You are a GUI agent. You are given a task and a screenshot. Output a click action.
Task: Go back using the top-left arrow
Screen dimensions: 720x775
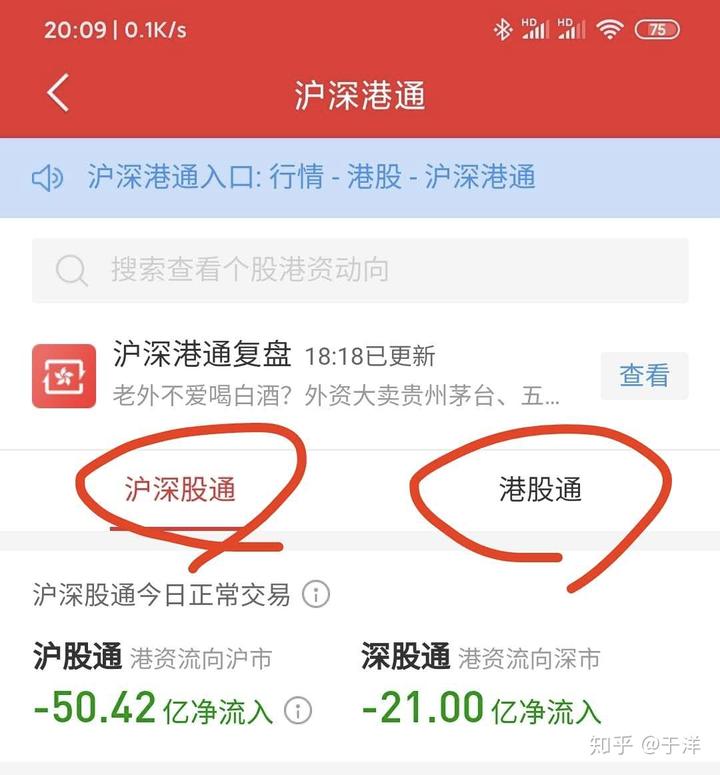[x=58, y=93]
